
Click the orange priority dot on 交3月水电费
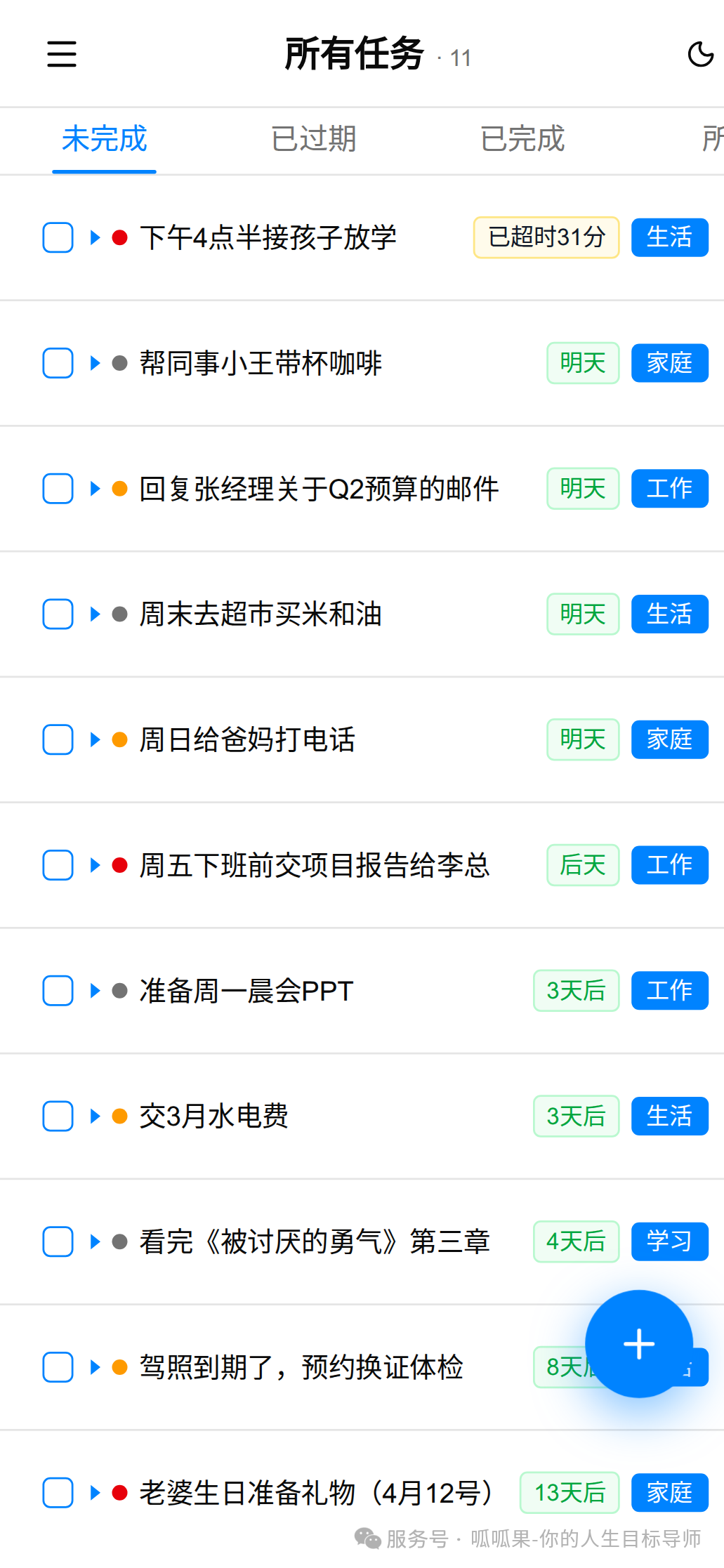[120, 1116]
